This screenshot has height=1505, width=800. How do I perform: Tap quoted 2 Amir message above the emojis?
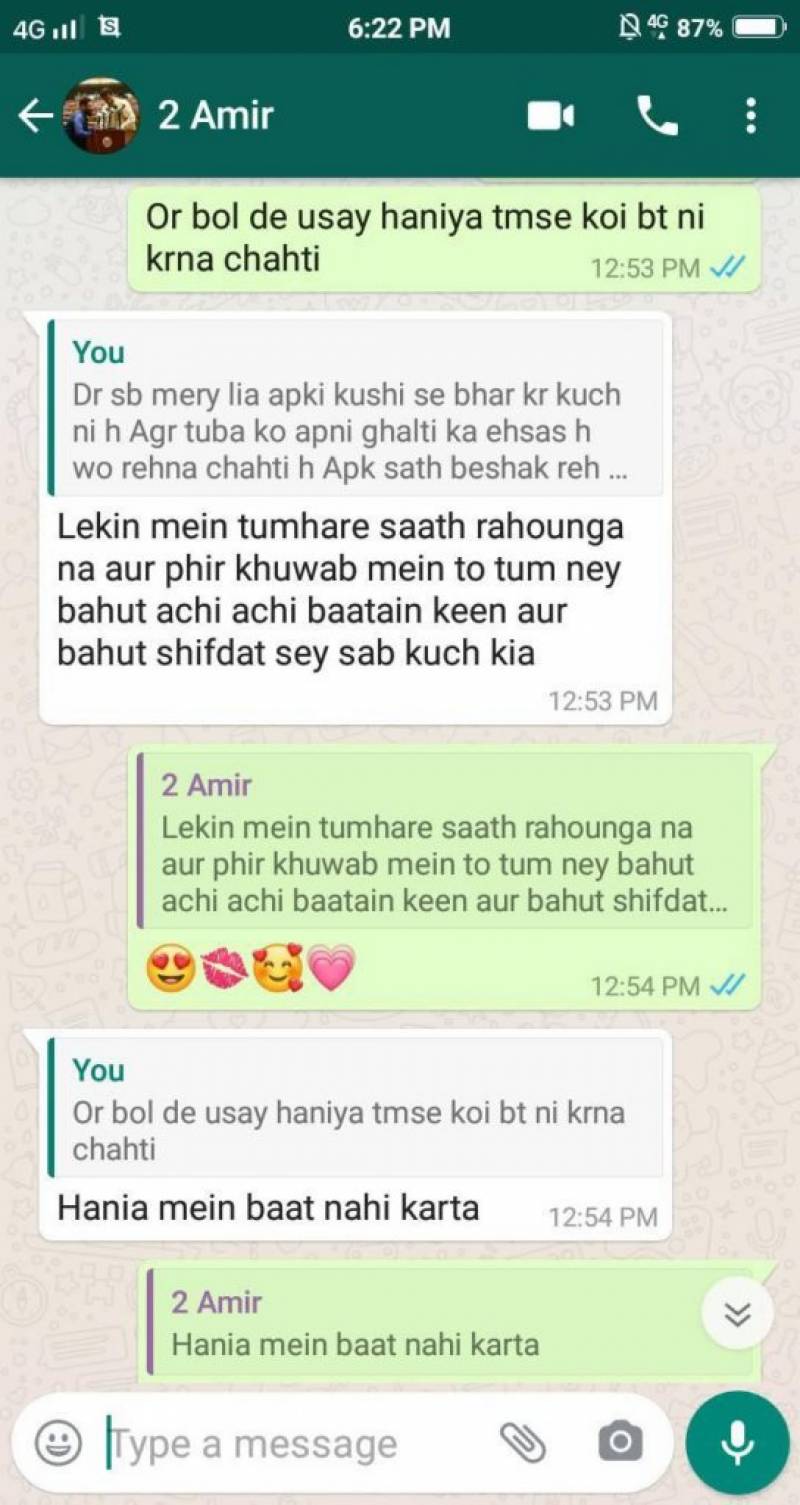444,840
